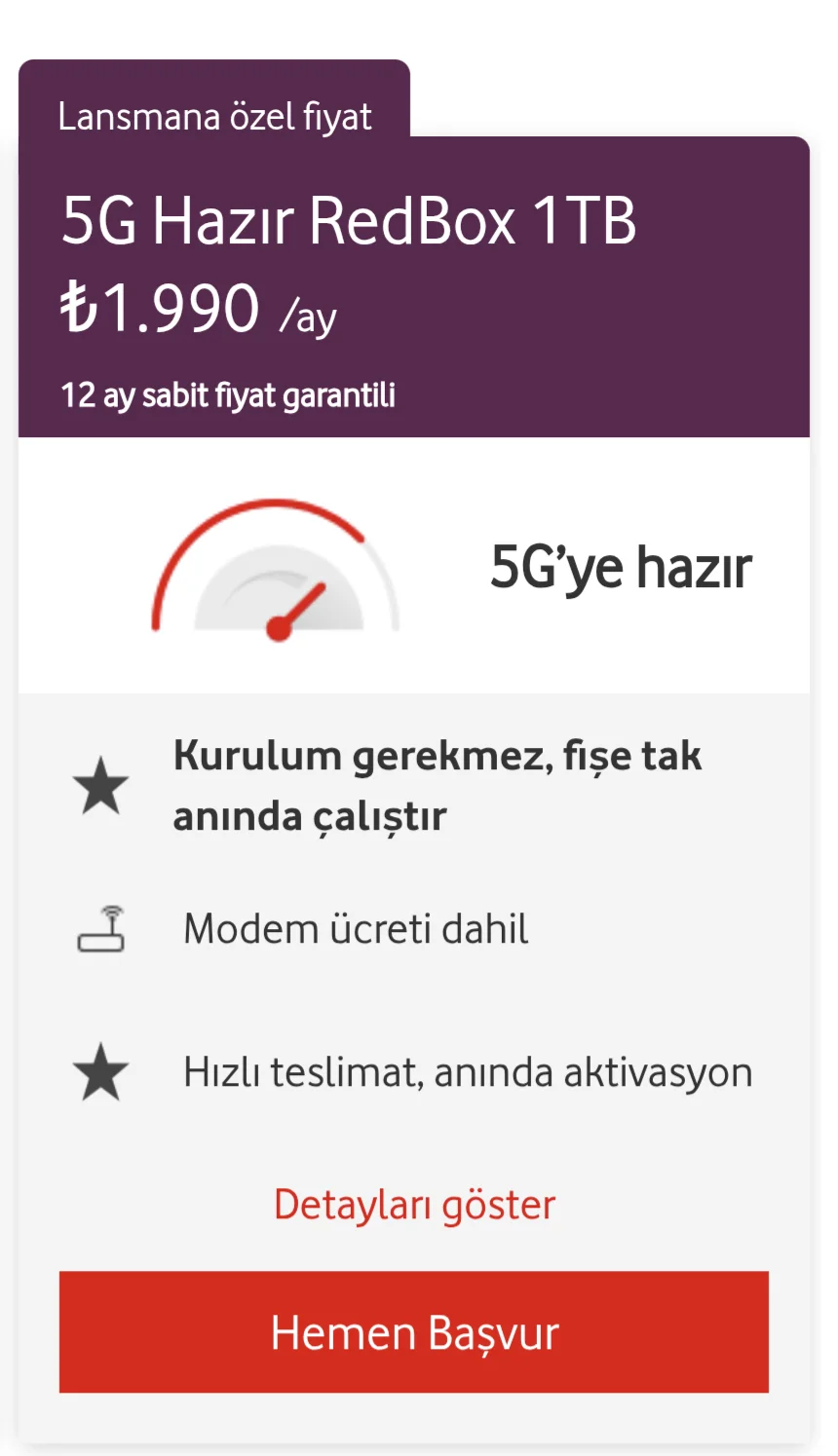The image size is (838, 1456).
Task: Open plan details via Detayları göster
Action: click(413, 1204)
